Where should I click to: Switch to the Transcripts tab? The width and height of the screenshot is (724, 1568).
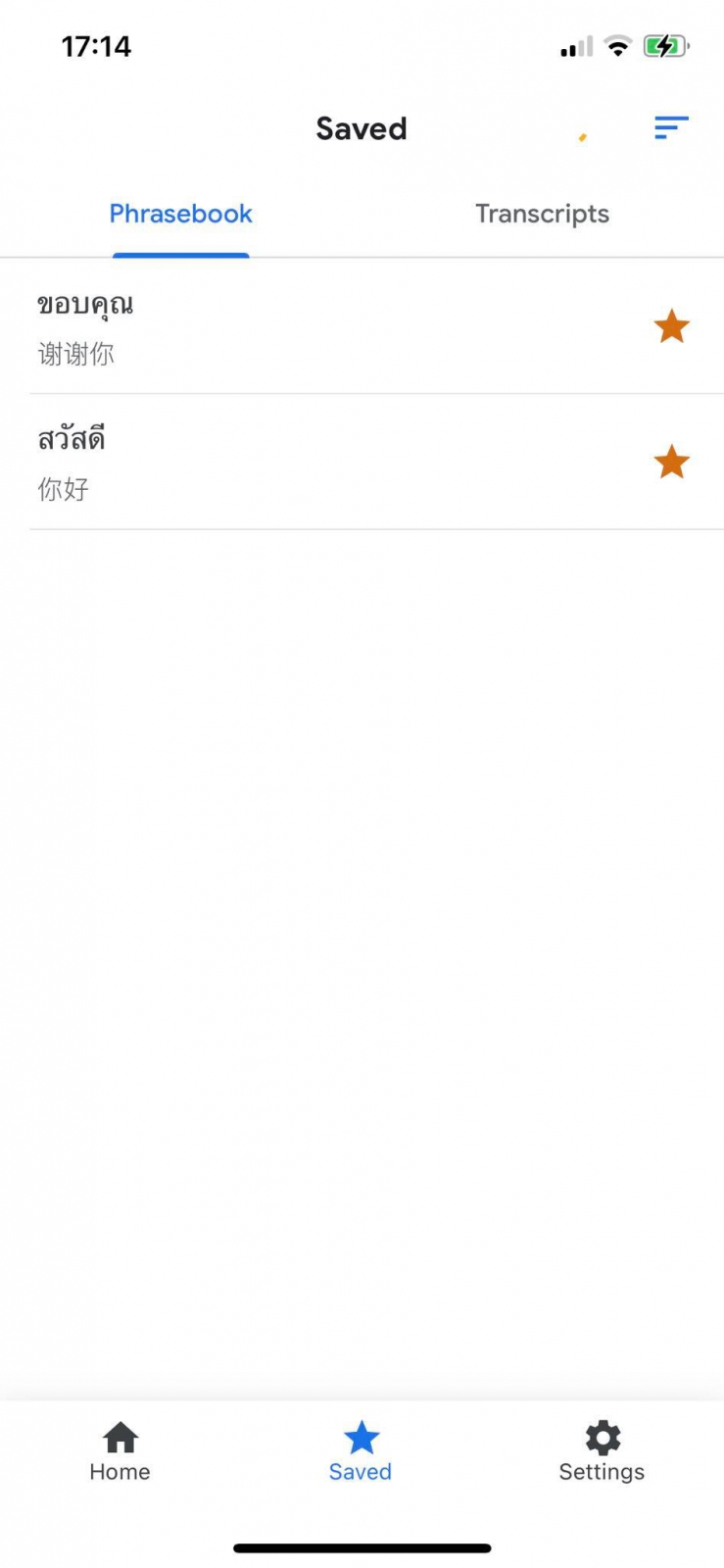[x=542, y=215]
